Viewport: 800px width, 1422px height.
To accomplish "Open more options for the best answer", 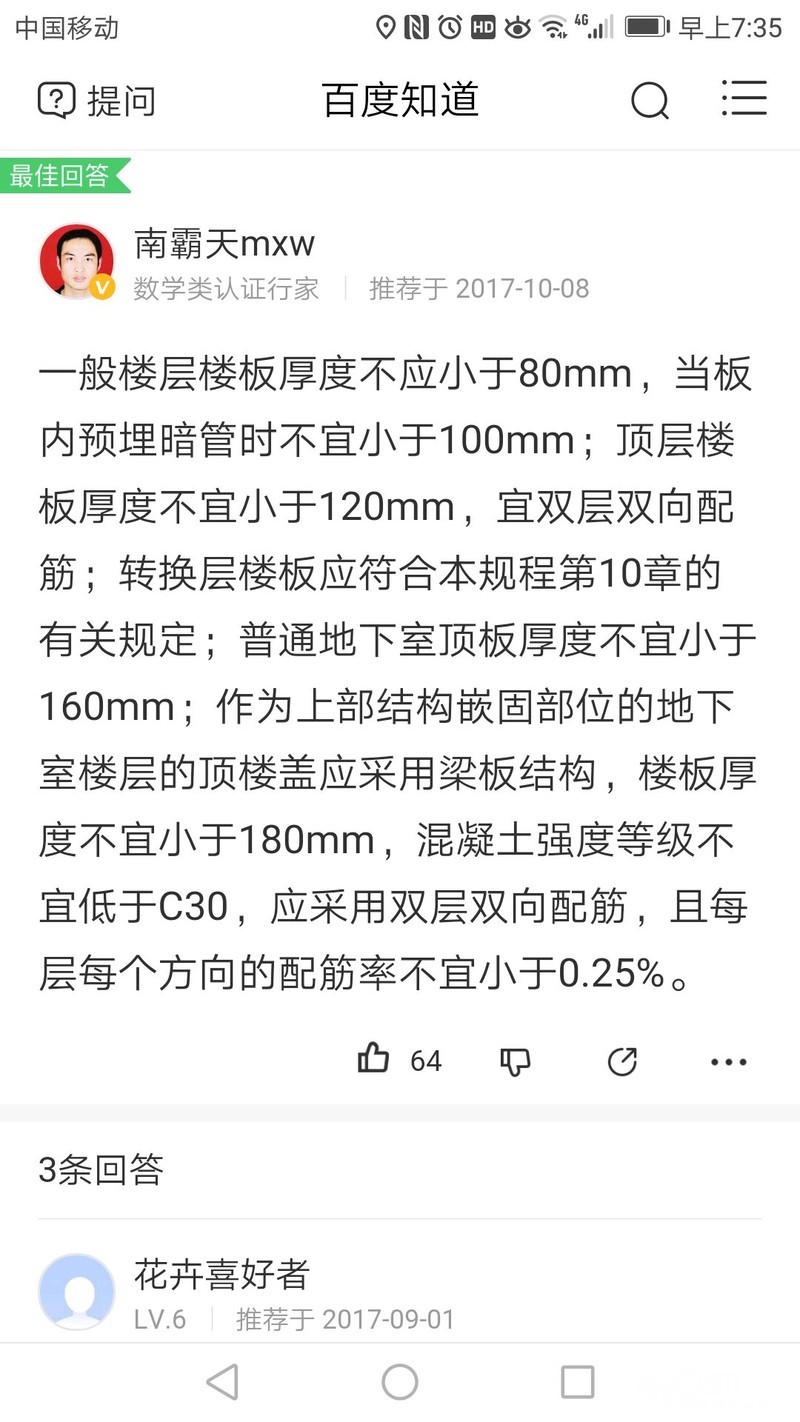I will pos(728,1061).
